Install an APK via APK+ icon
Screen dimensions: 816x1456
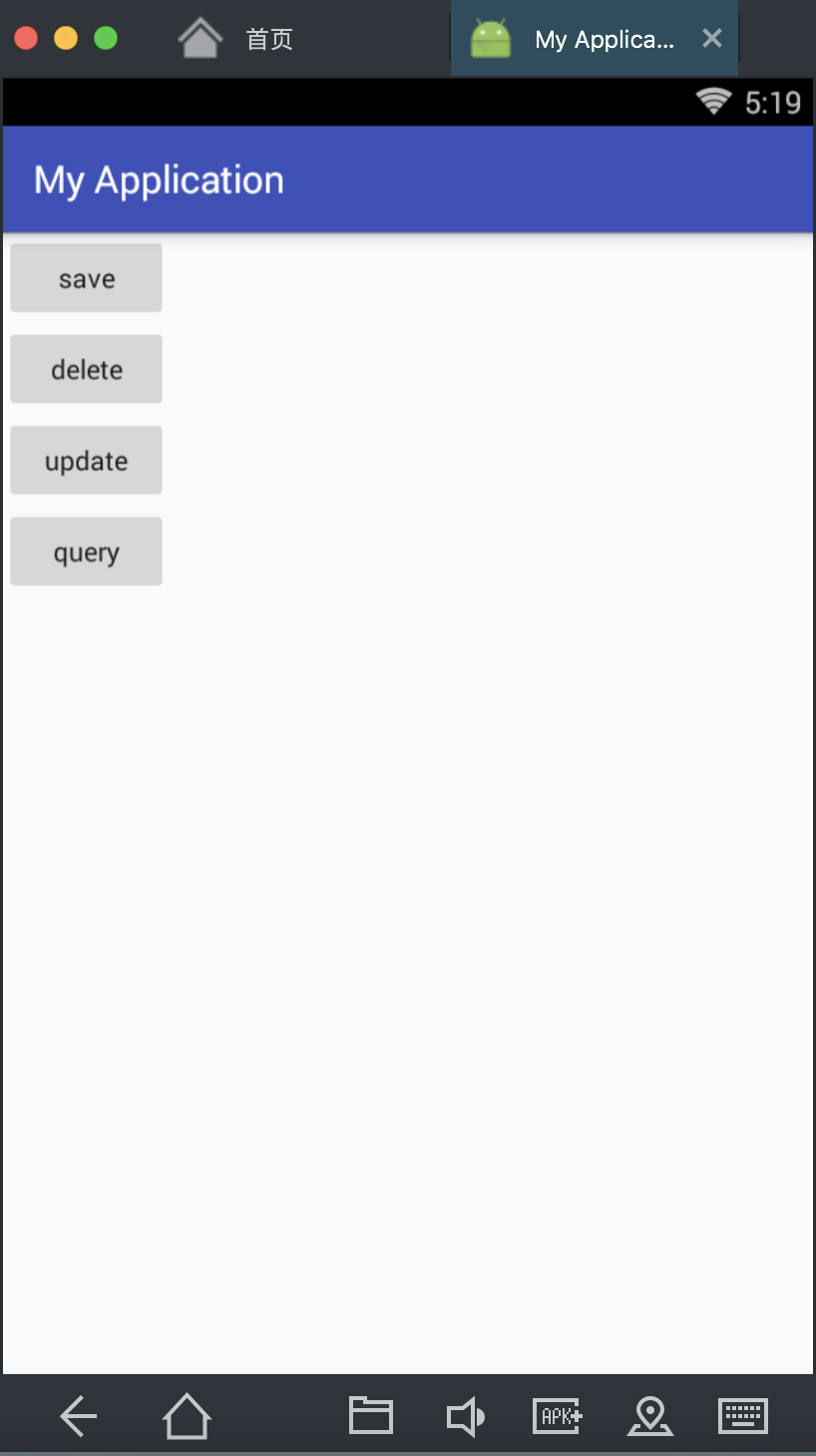tap(558, 1416)
